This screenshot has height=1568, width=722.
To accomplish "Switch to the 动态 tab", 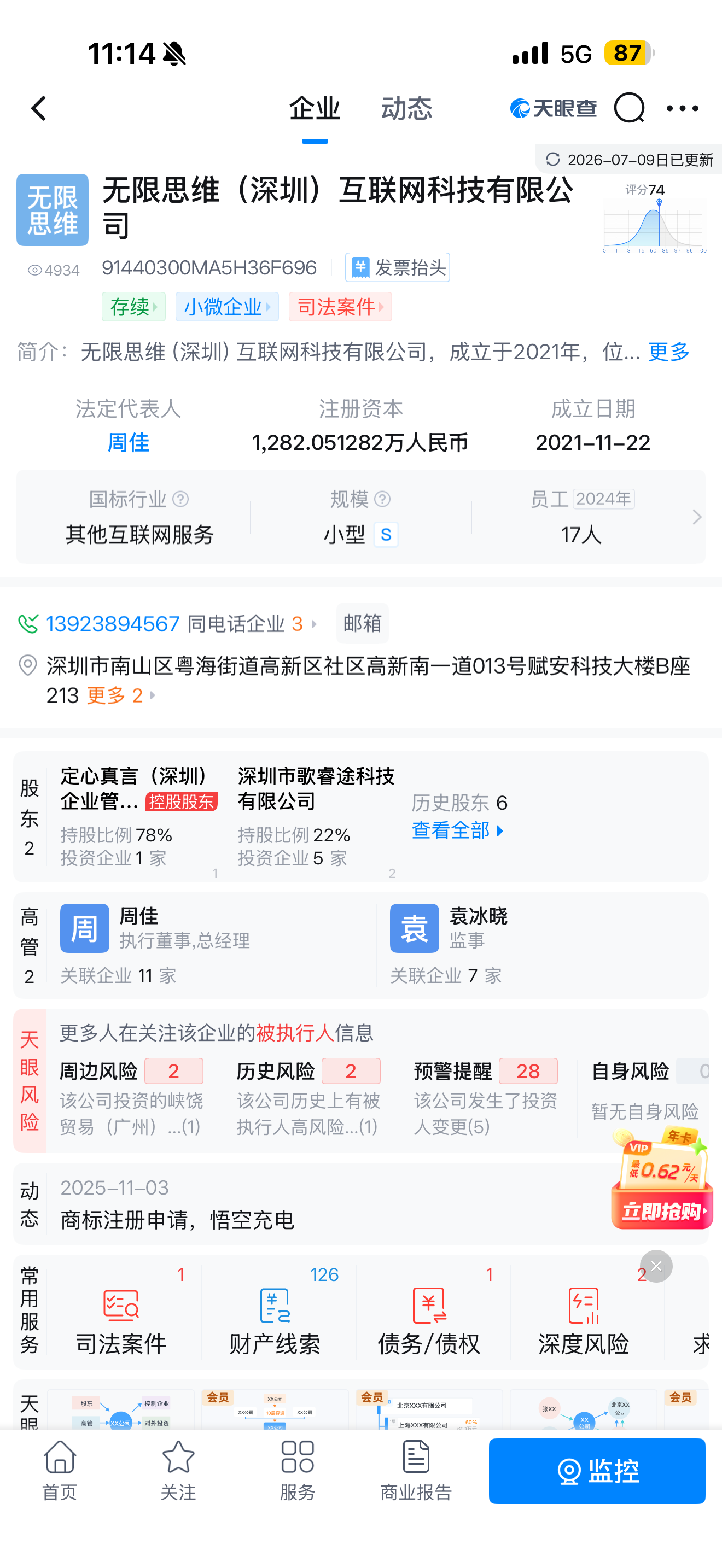I will coord(406,109).
